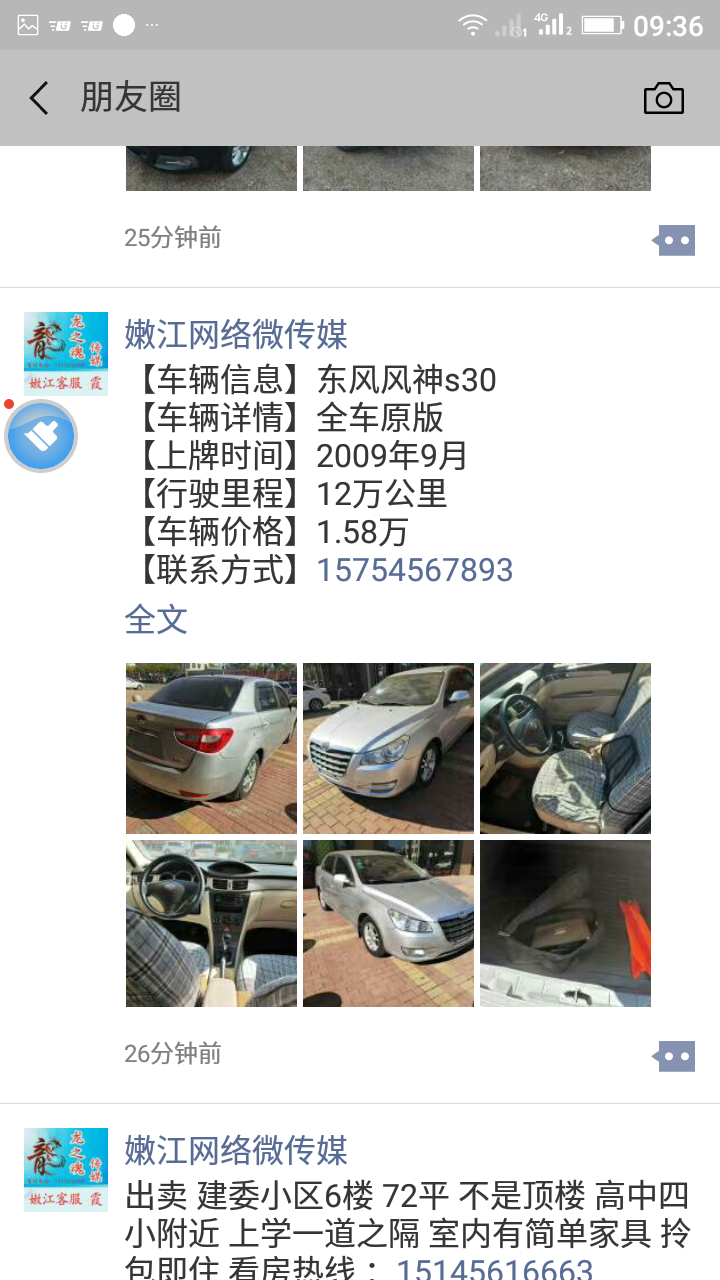View the silver car front photo
Screen dimensions: 720x1280
pos(388,748)
